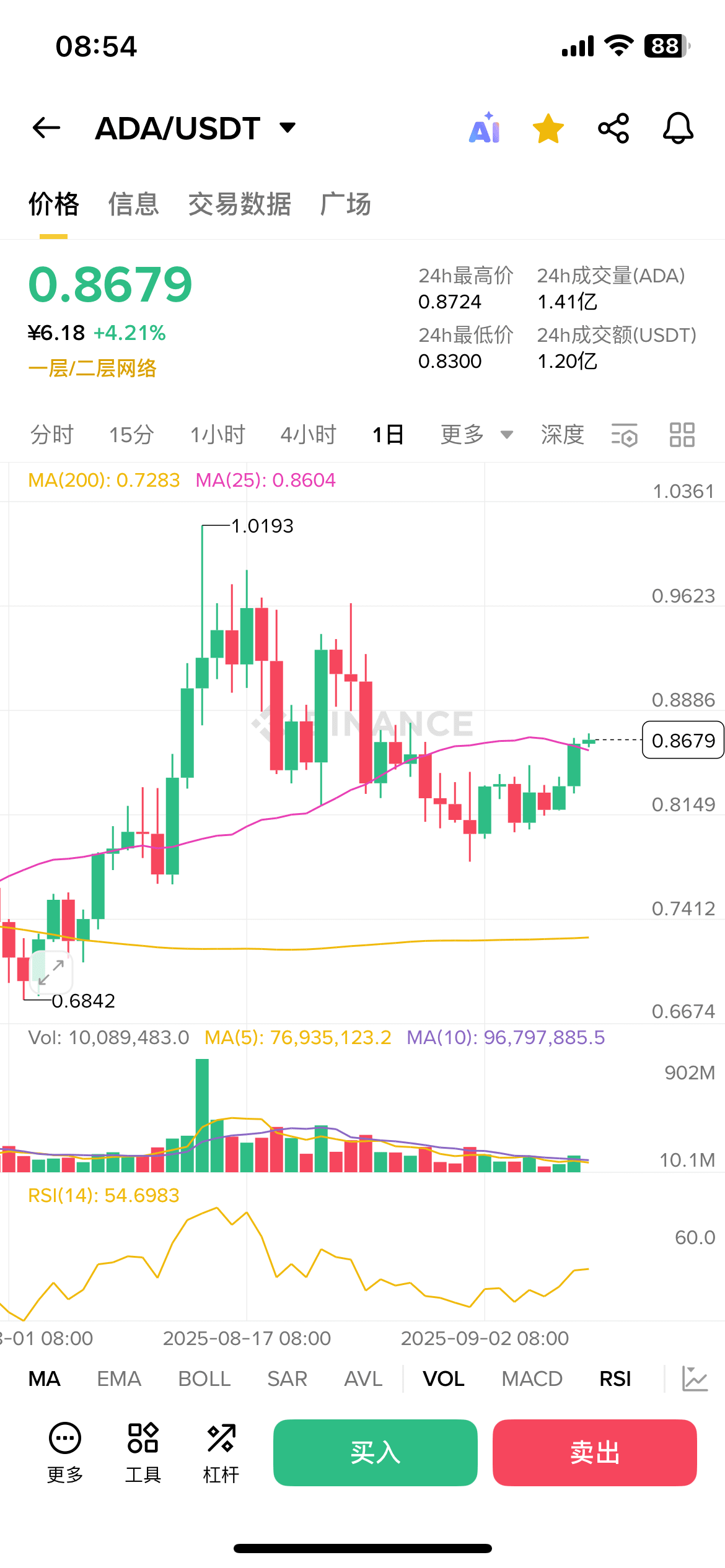Switch to the 交易数据 tab
Screen dimensions: 725x1568
point(240,204)
